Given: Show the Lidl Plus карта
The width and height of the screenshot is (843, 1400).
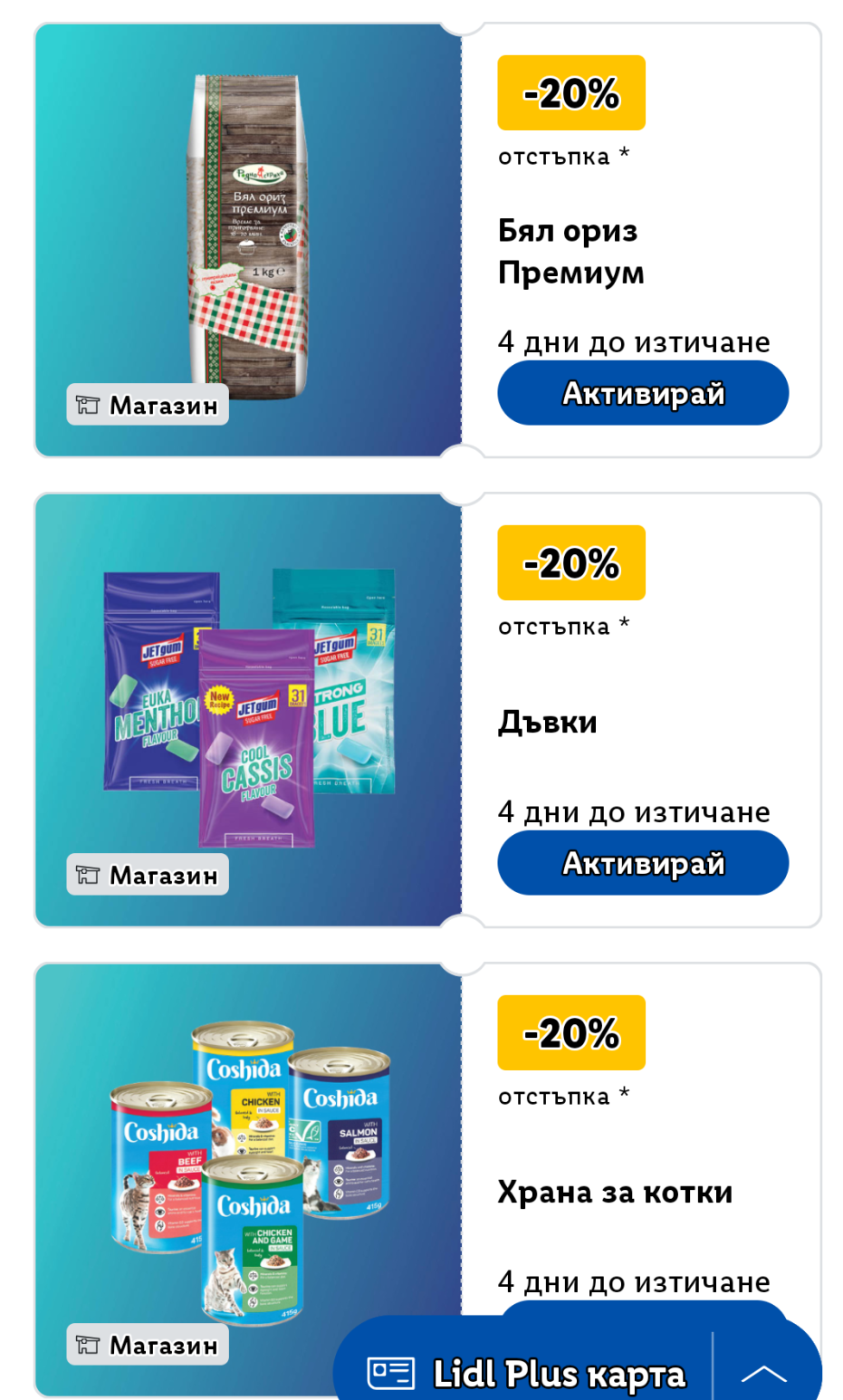Looking at the screenshot, I should click(x=525, y=1373).
